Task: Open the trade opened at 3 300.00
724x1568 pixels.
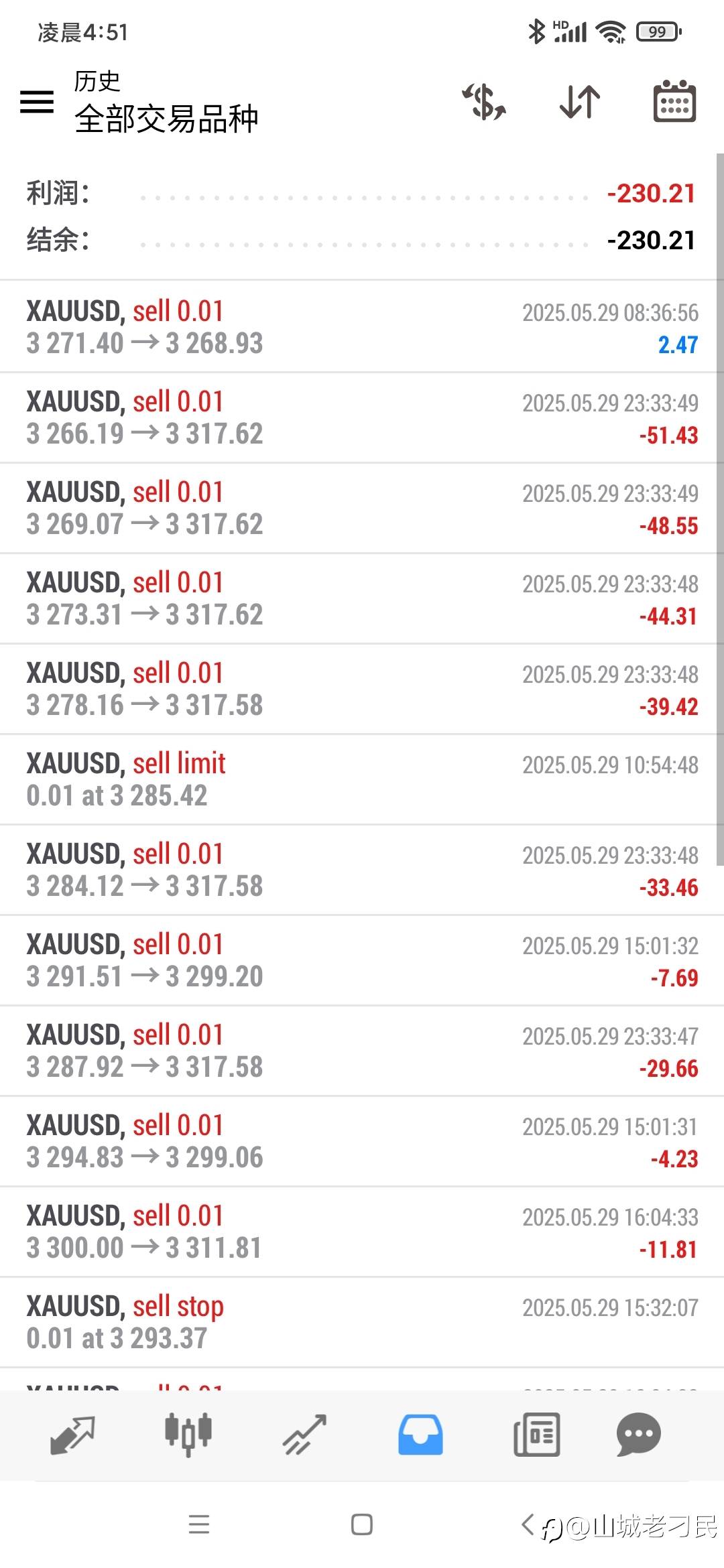Action: coord(362,1232)
